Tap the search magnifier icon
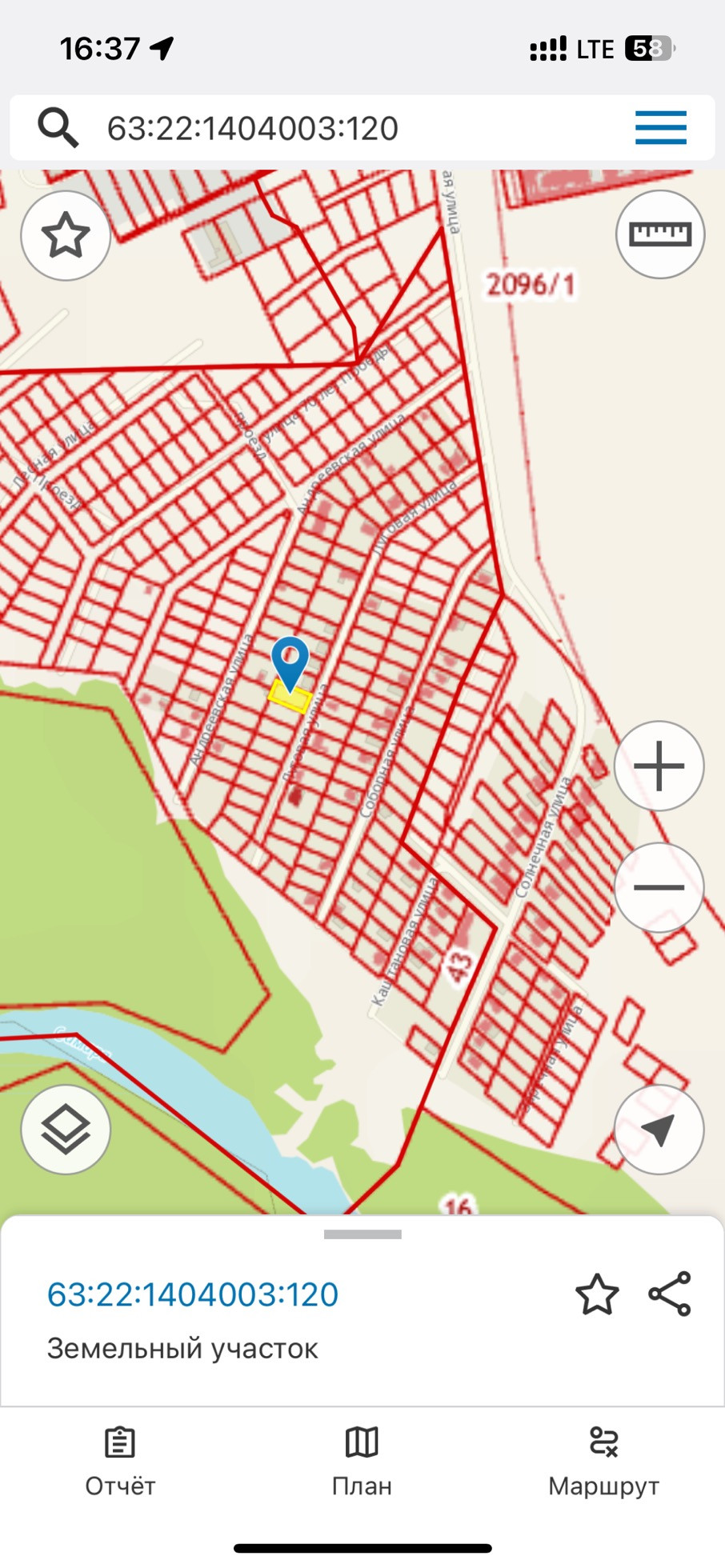Screen dimensions: 725x1568 pyautogui.click(x=58, y=128)
